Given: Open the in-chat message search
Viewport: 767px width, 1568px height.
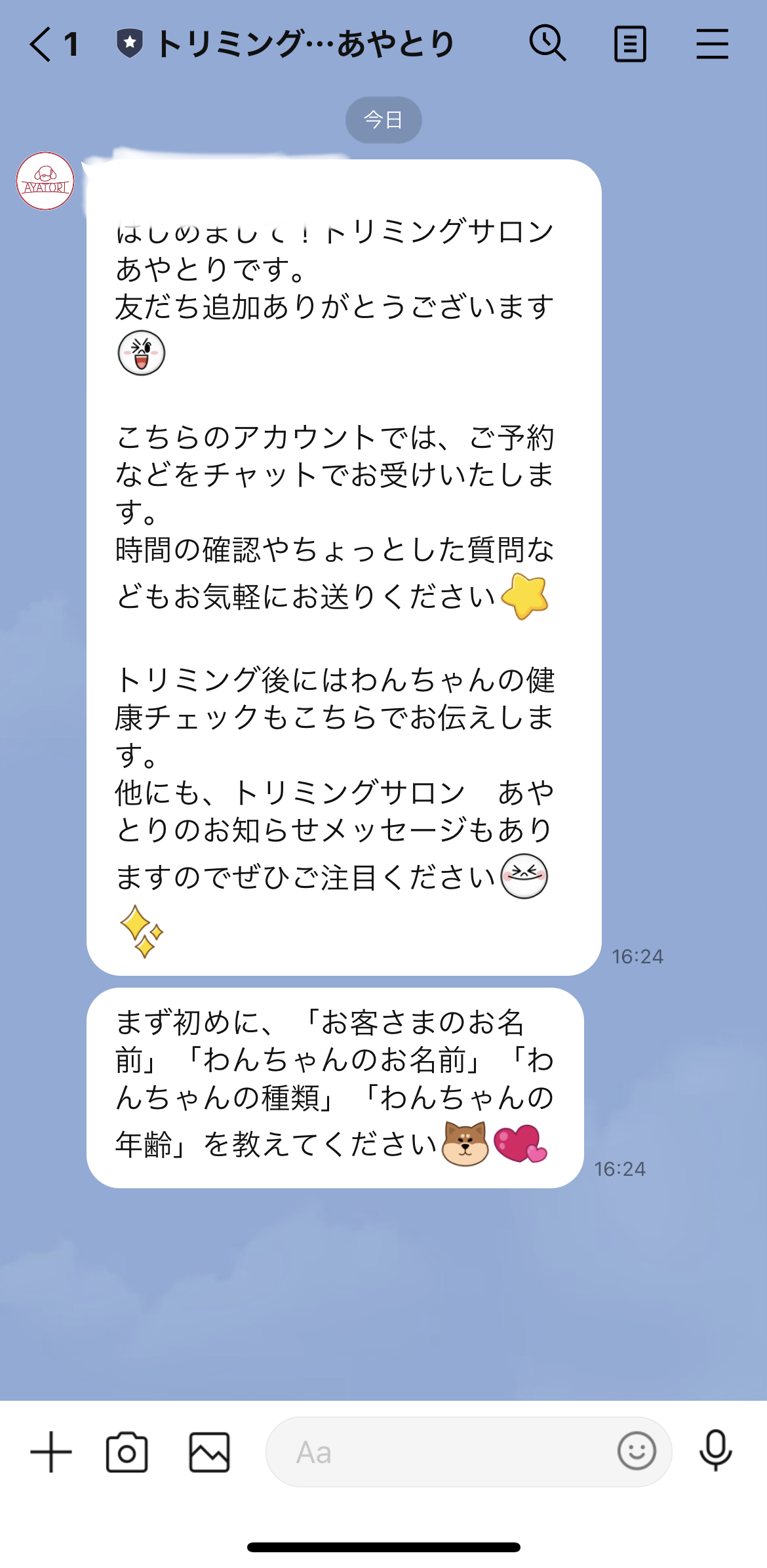Looking at the screenshot, I should coord(547,43).
